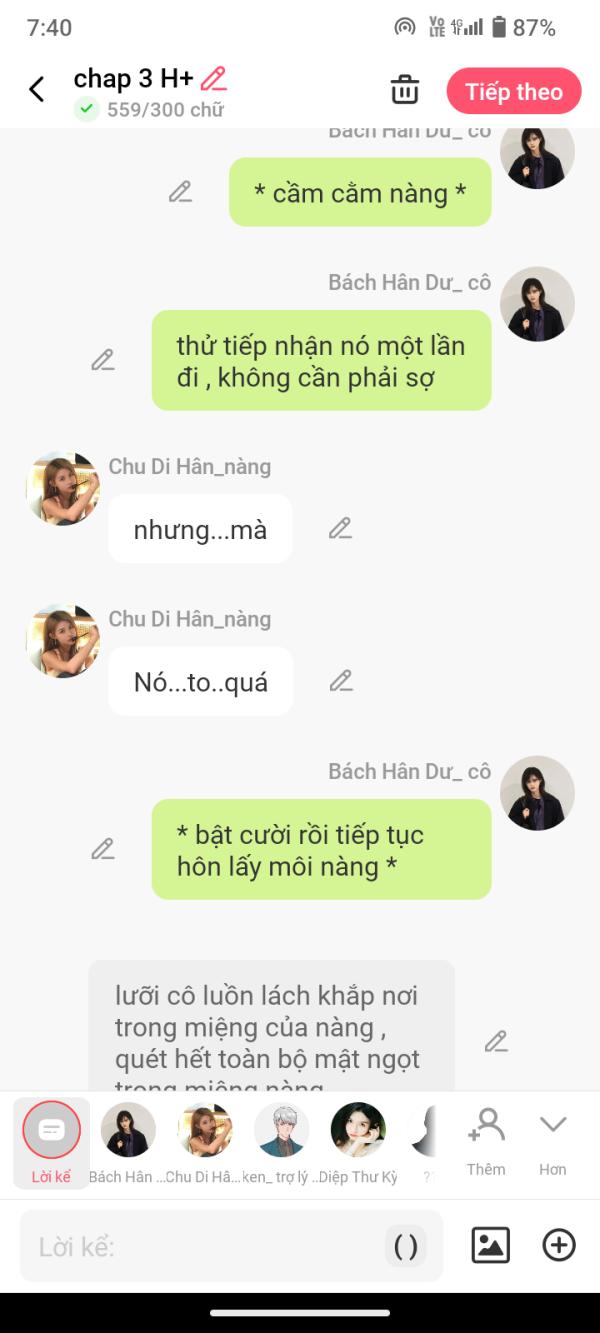
Task: Type in the "Lời kể:" input field
Action: pos(200,1246)
